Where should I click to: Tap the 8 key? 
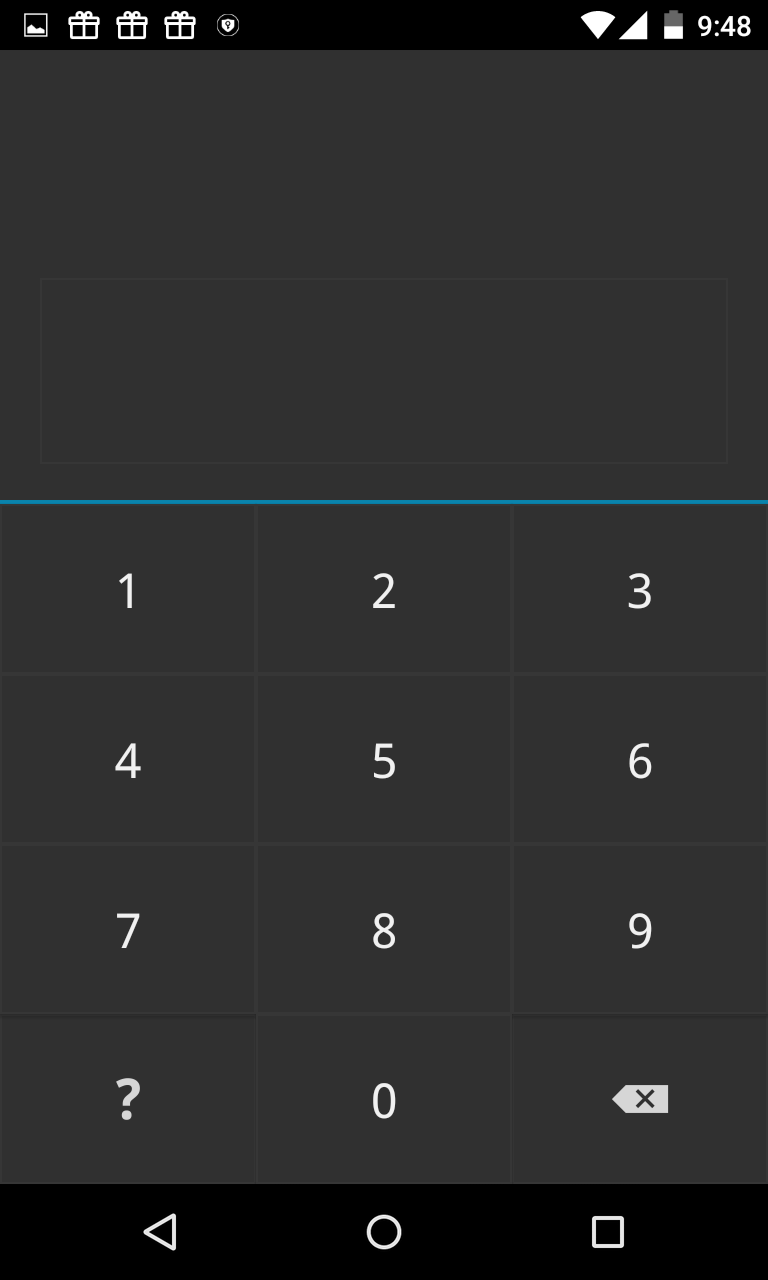[384, 929]
